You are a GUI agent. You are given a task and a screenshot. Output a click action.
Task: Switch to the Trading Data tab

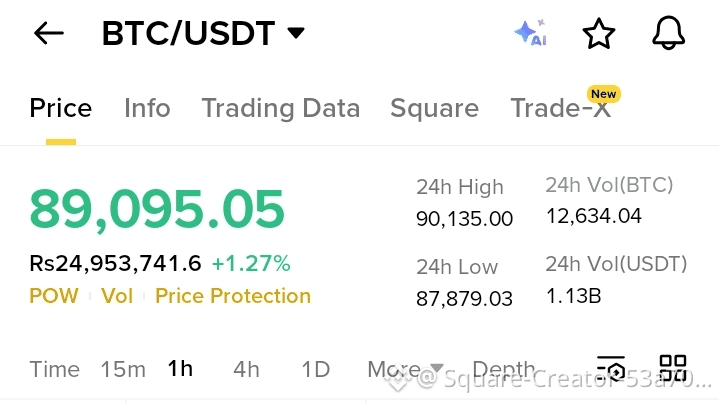280,108
